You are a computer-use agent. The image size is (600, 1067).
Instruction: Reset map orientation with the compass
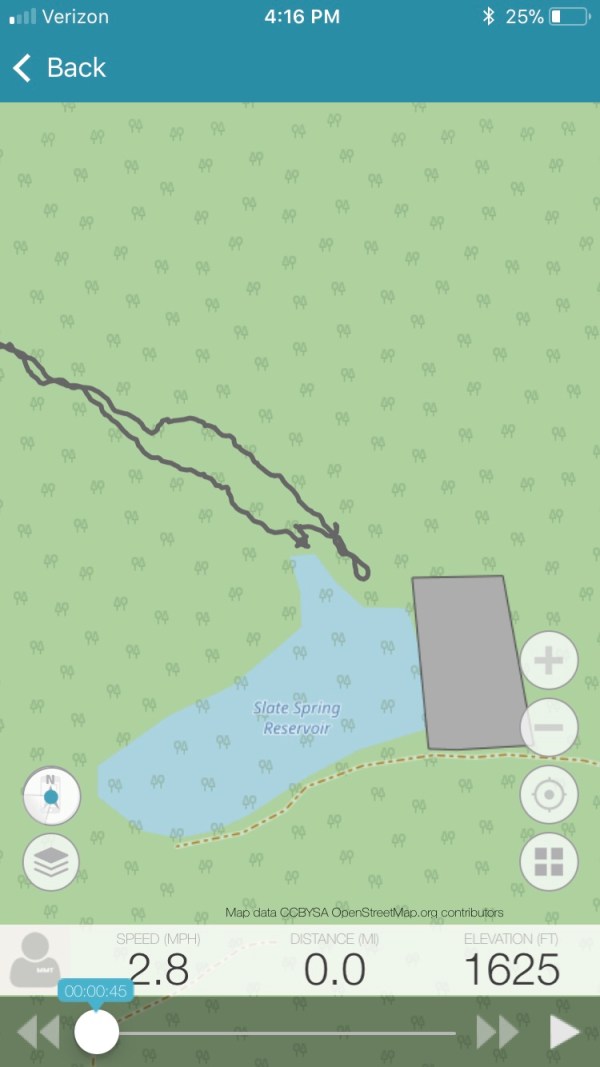click(51, 796)
